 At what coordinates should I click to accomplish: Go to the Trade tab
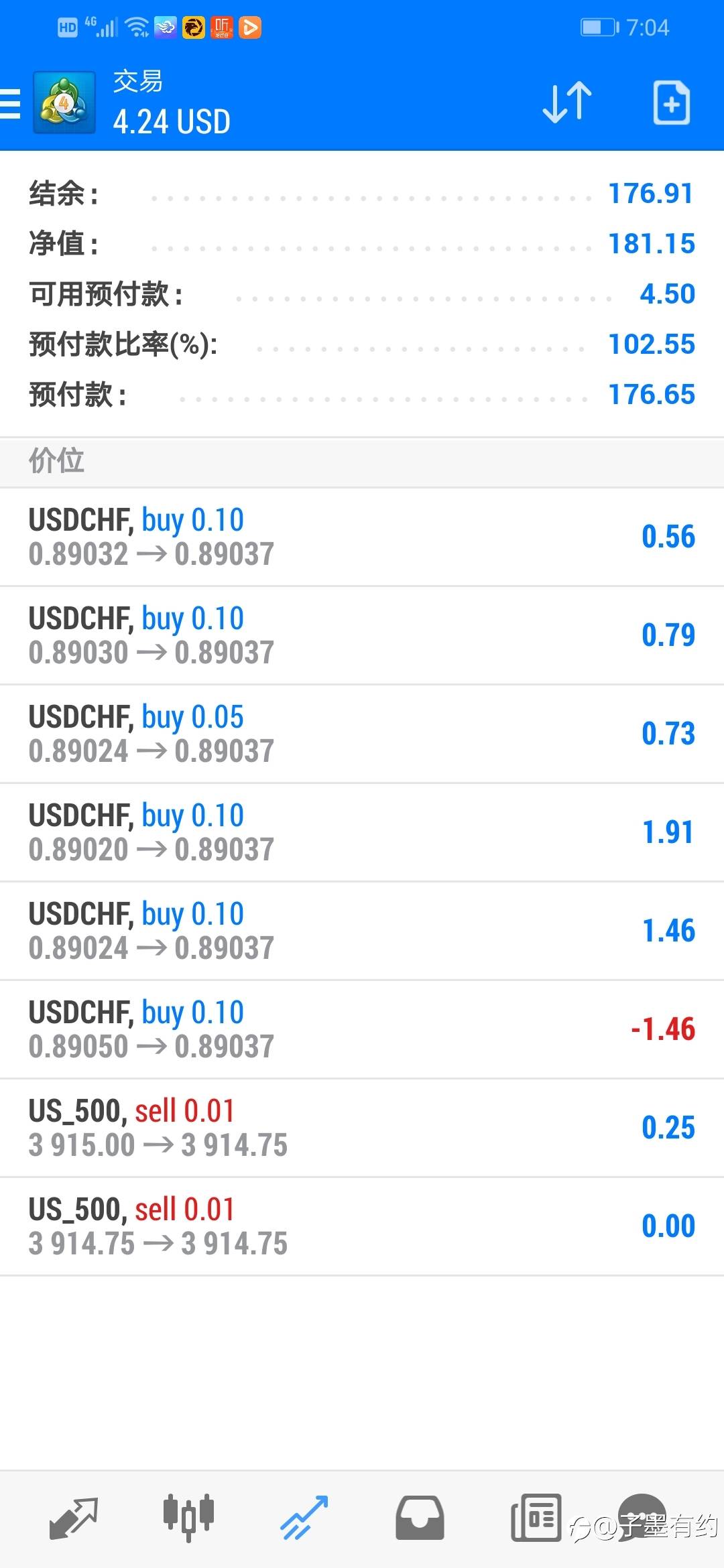coord(304,1518)
